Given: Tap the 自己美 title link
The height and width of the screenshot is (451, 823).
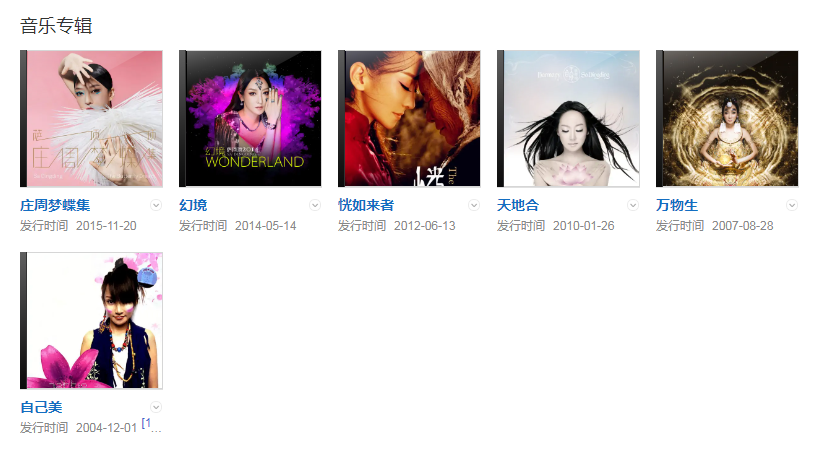Looking at the screenshot, I should (41, 407).
